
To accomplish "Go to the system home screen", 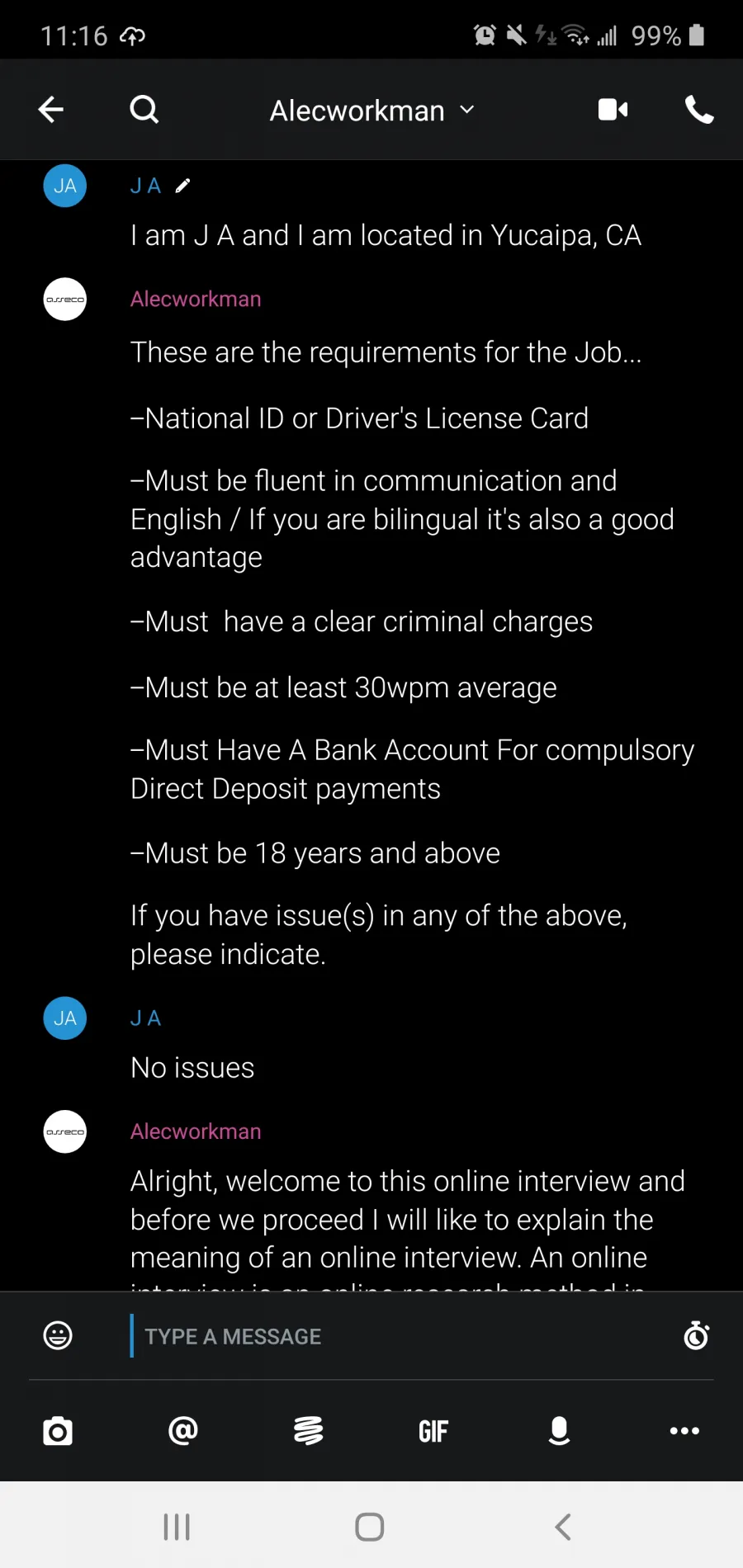I will (x=370, y=1527).
